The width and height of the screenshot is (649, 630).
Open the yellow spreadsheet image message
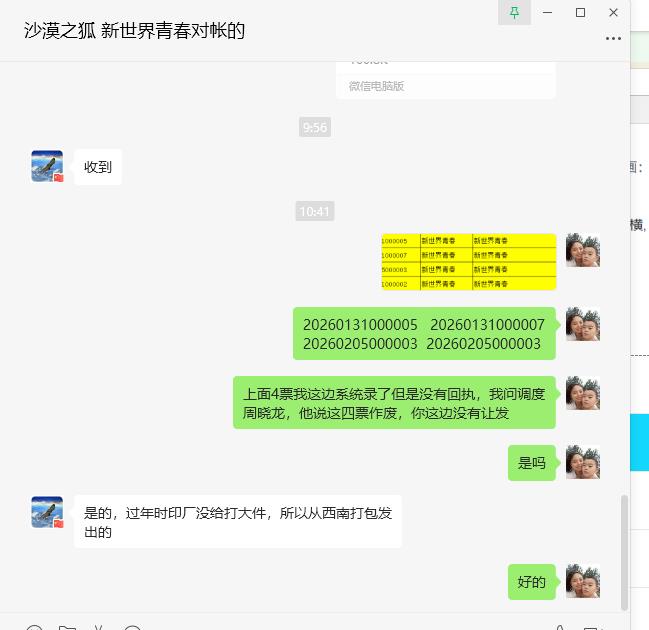pyautogui.click(x=468, y=262)
